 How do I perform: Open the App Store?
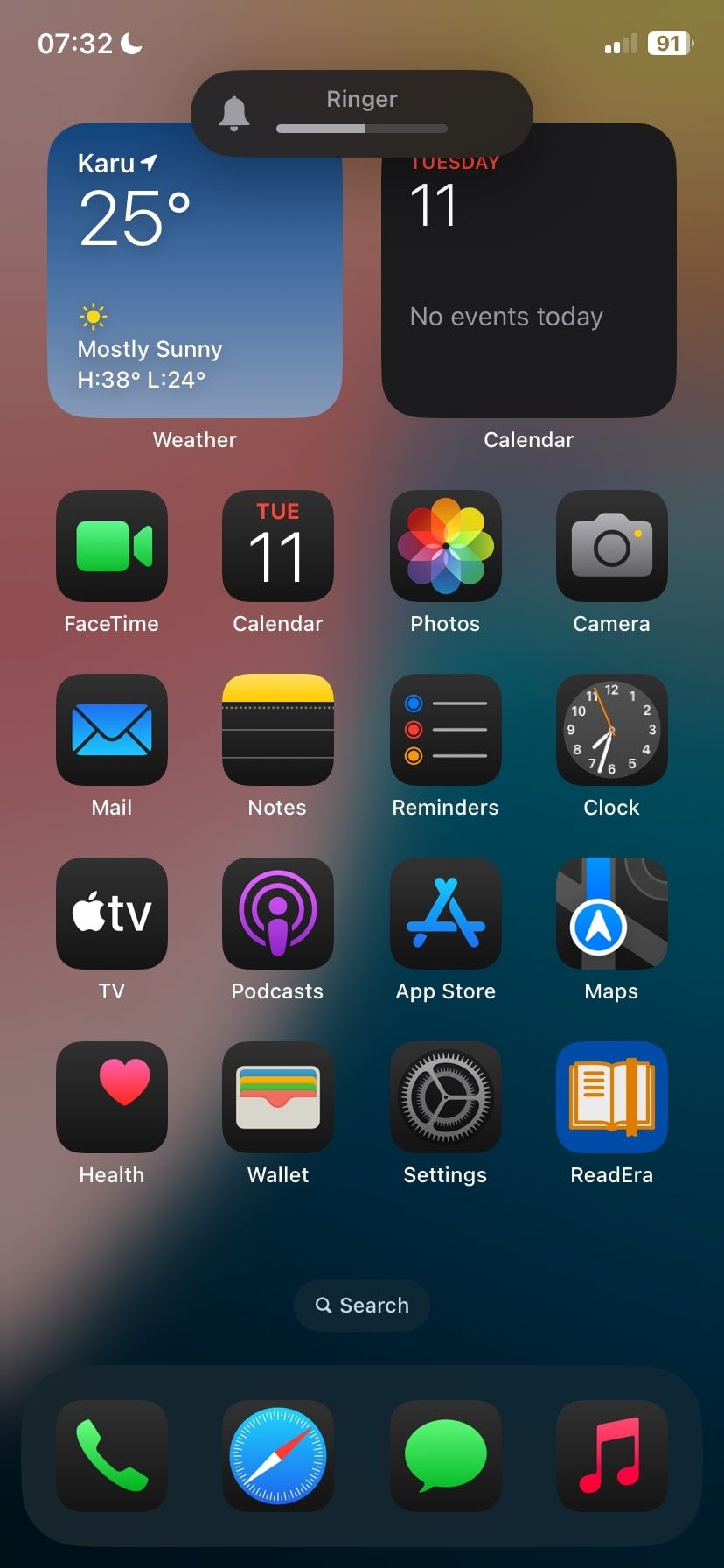(x=445, y=913)
